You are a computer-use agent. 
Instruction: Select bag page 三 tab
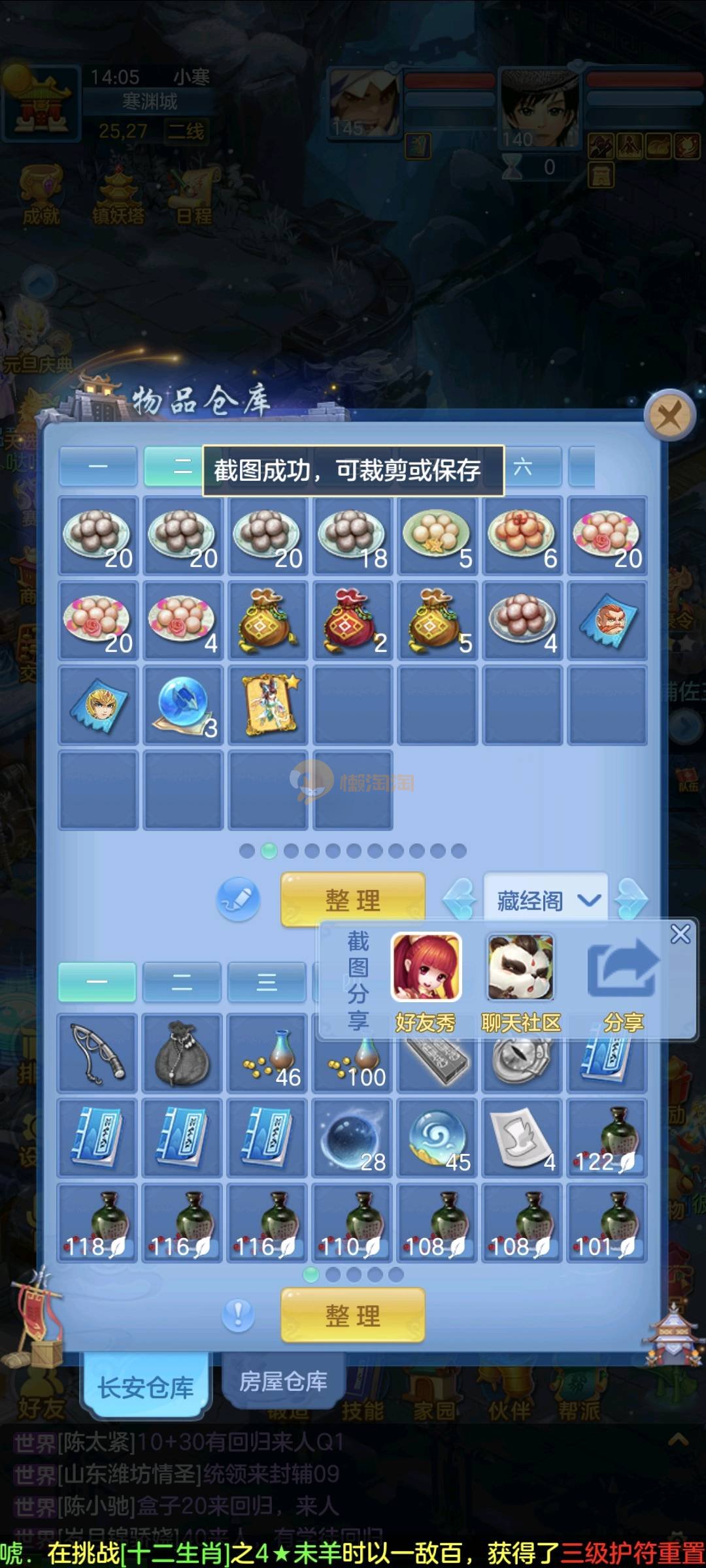(x=267, y=982)
